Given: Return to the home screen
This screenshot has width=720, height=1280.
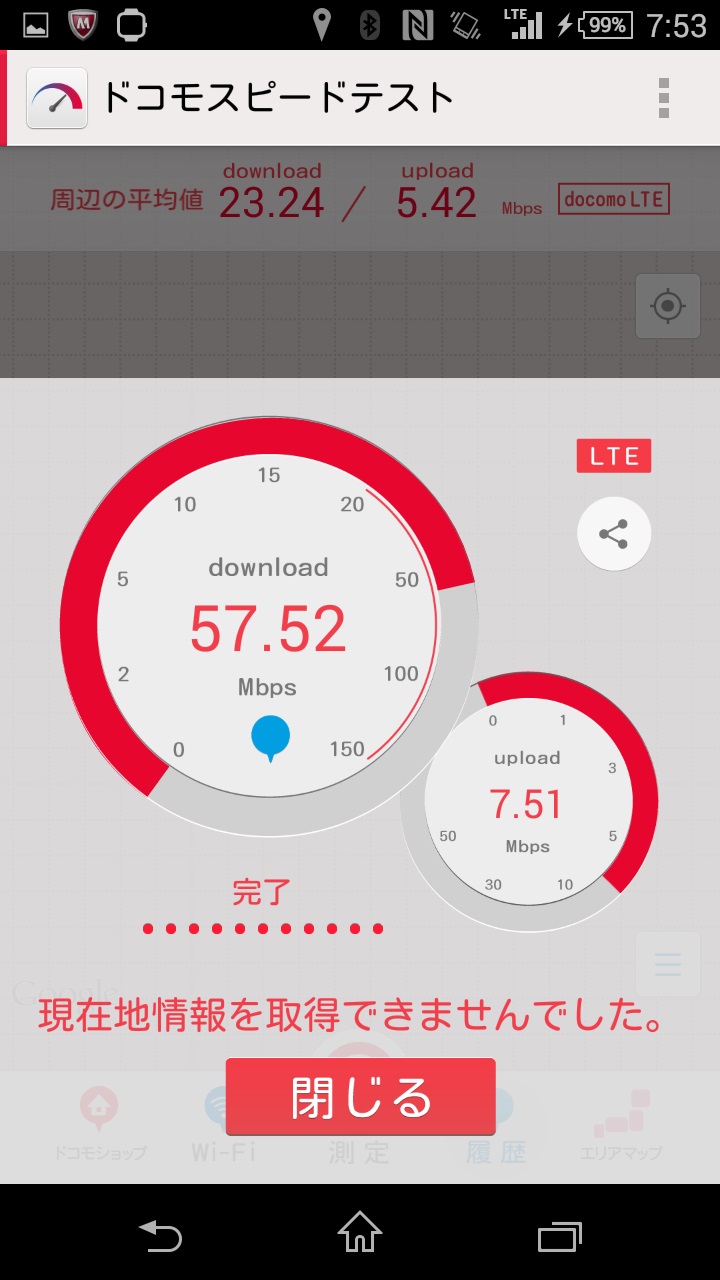Looking at the screenshot, I should coord(360,1233).
